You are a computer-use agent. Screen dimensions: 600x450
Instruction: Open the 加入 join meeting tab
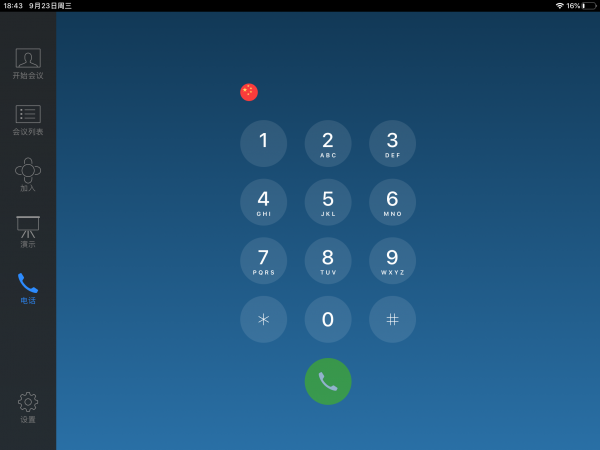(28, 175)
